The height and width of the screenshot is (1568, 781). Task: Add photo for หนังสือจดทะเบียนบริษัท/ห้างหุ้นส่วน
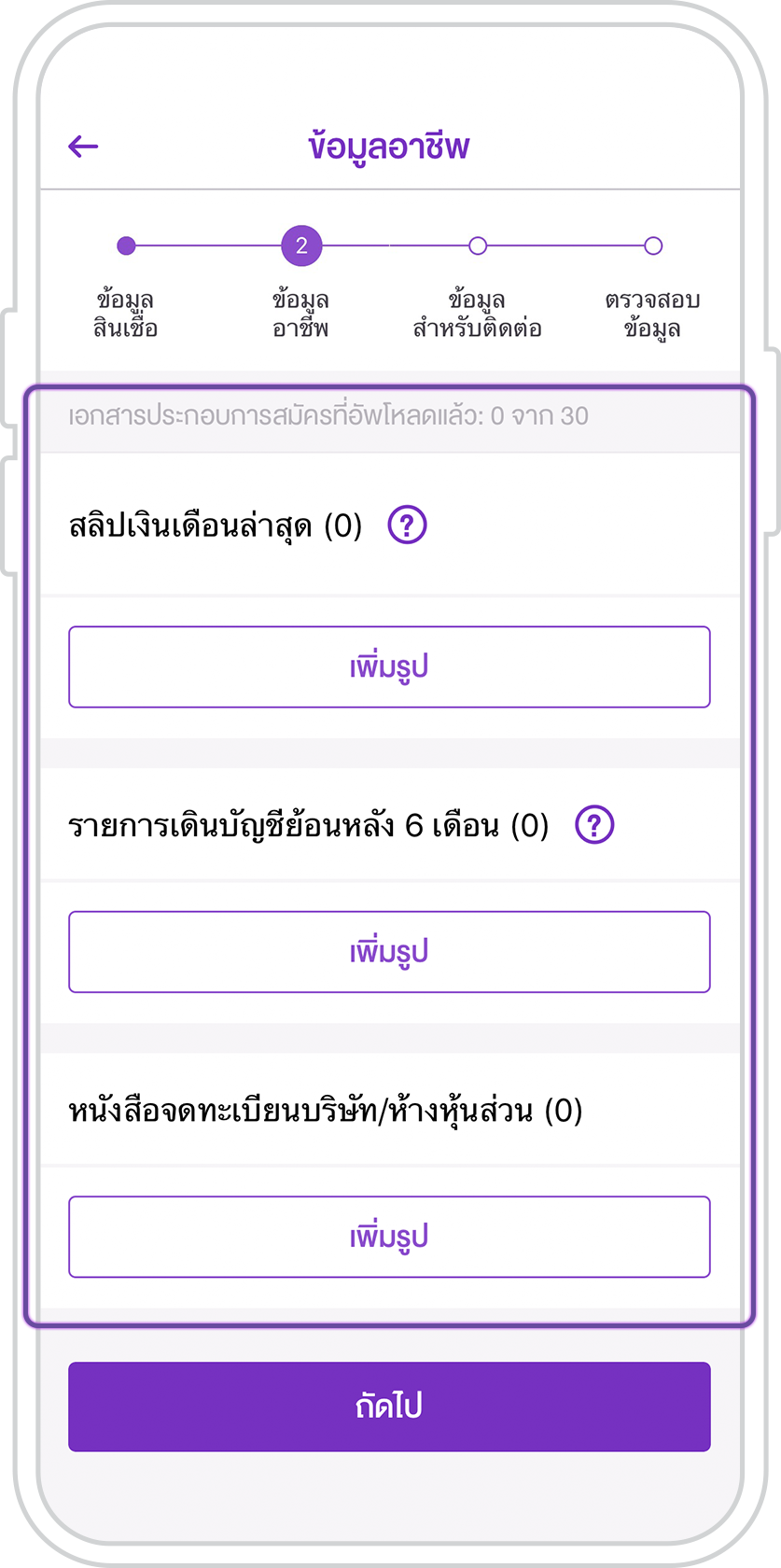[389, 1237]
